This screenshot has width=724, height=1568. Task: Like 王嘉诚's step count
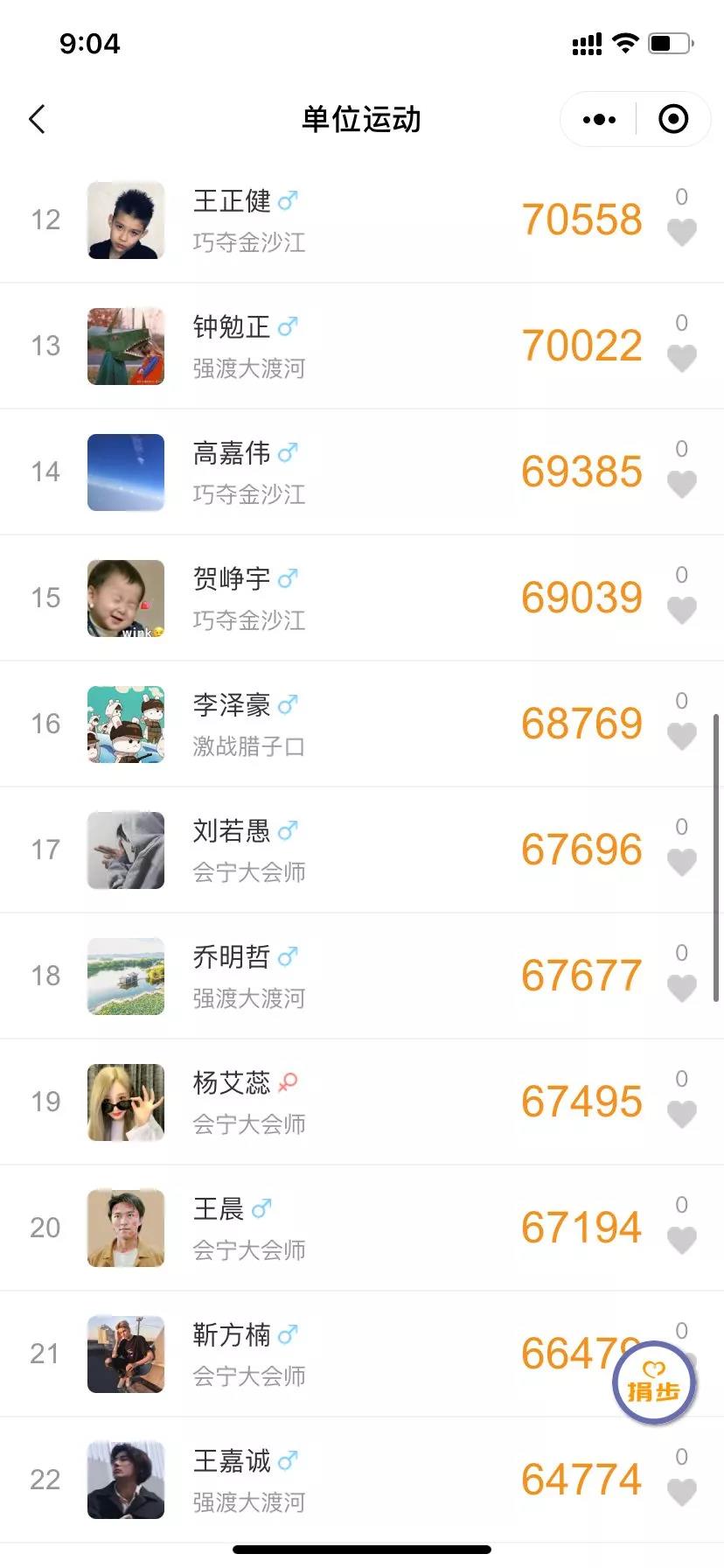(681, 1492)
